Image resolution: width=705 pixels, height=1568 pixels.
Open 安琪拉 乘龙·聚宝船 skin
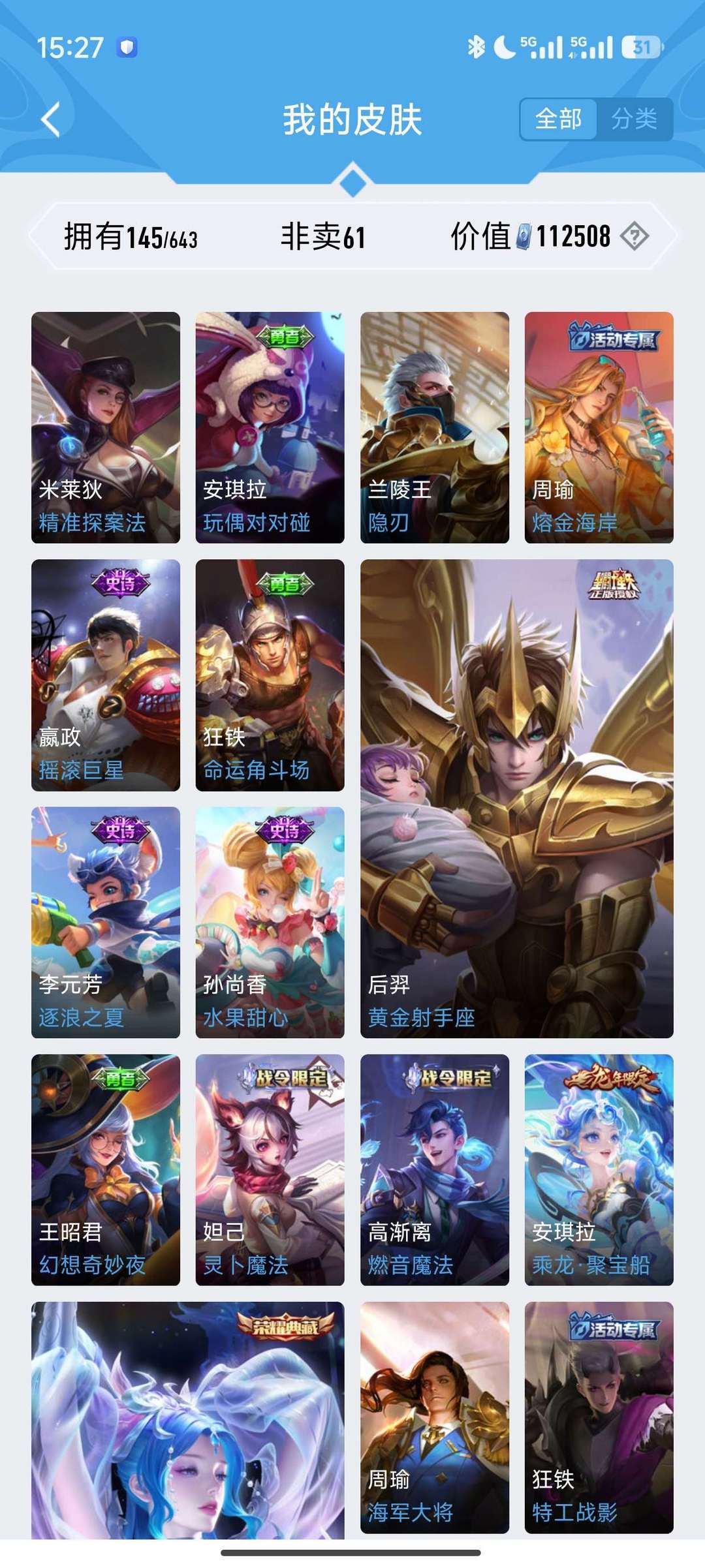click(599, 1170)
